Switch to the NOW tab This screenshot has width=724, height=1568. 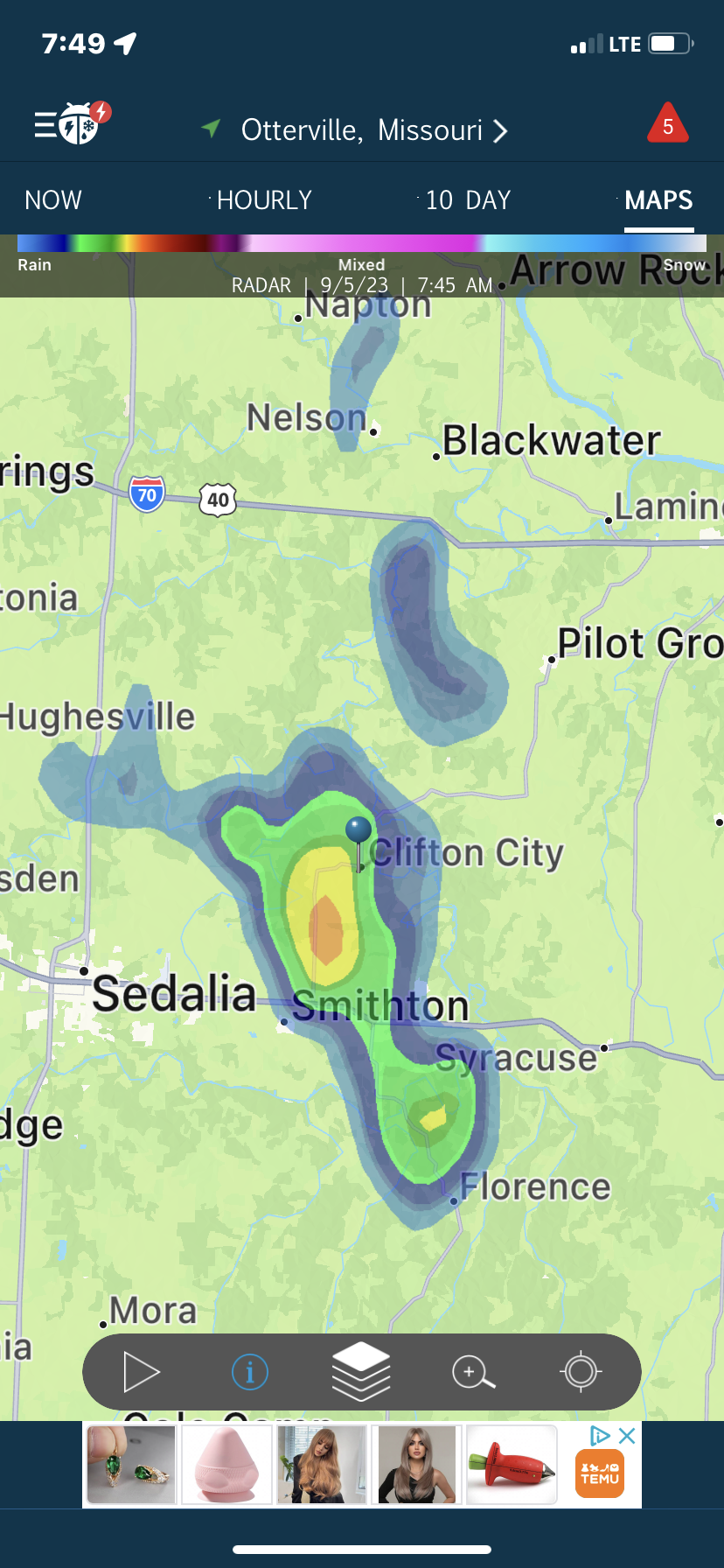pyautogui.click(x=53, y=200)
